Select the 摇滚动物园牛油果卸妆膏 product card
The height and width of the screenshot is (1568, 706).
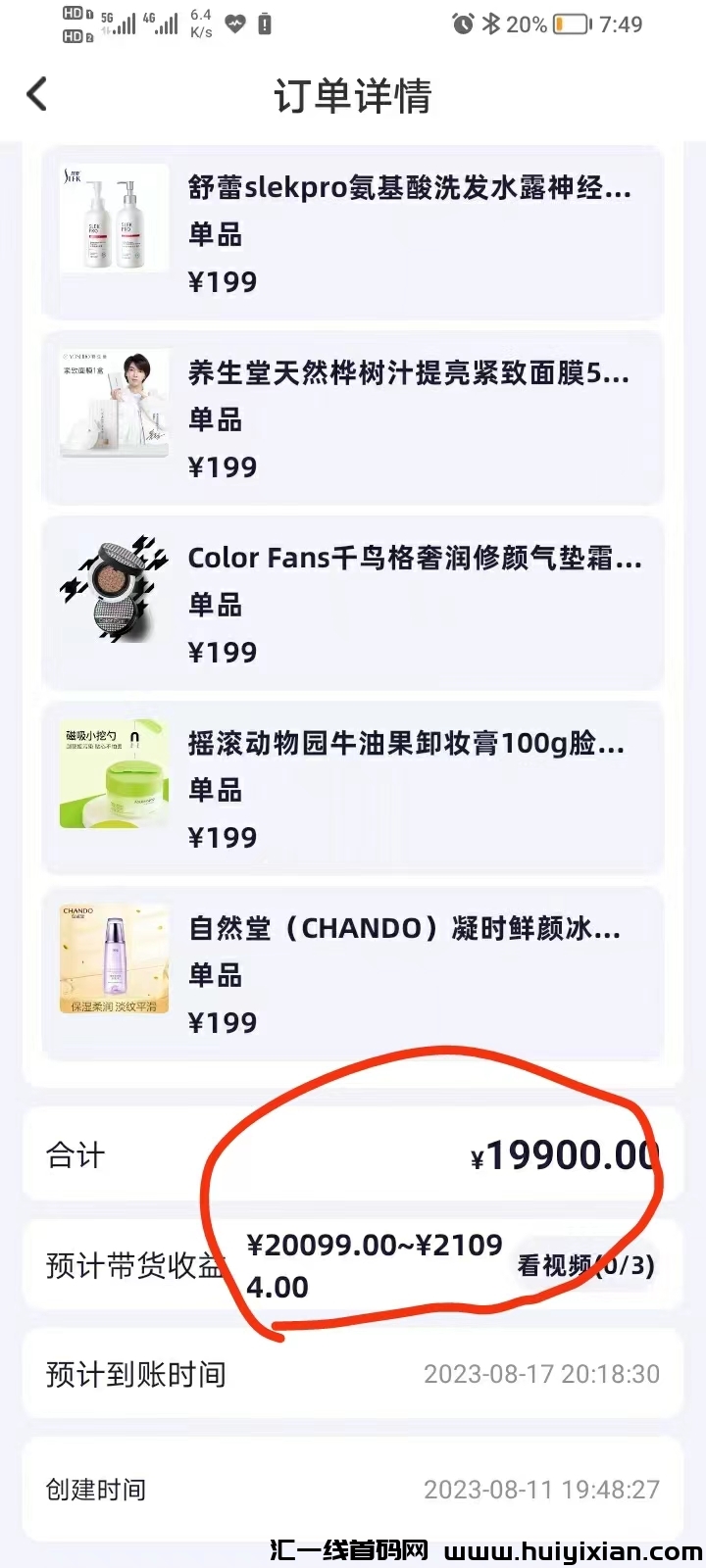coord(353,789)
